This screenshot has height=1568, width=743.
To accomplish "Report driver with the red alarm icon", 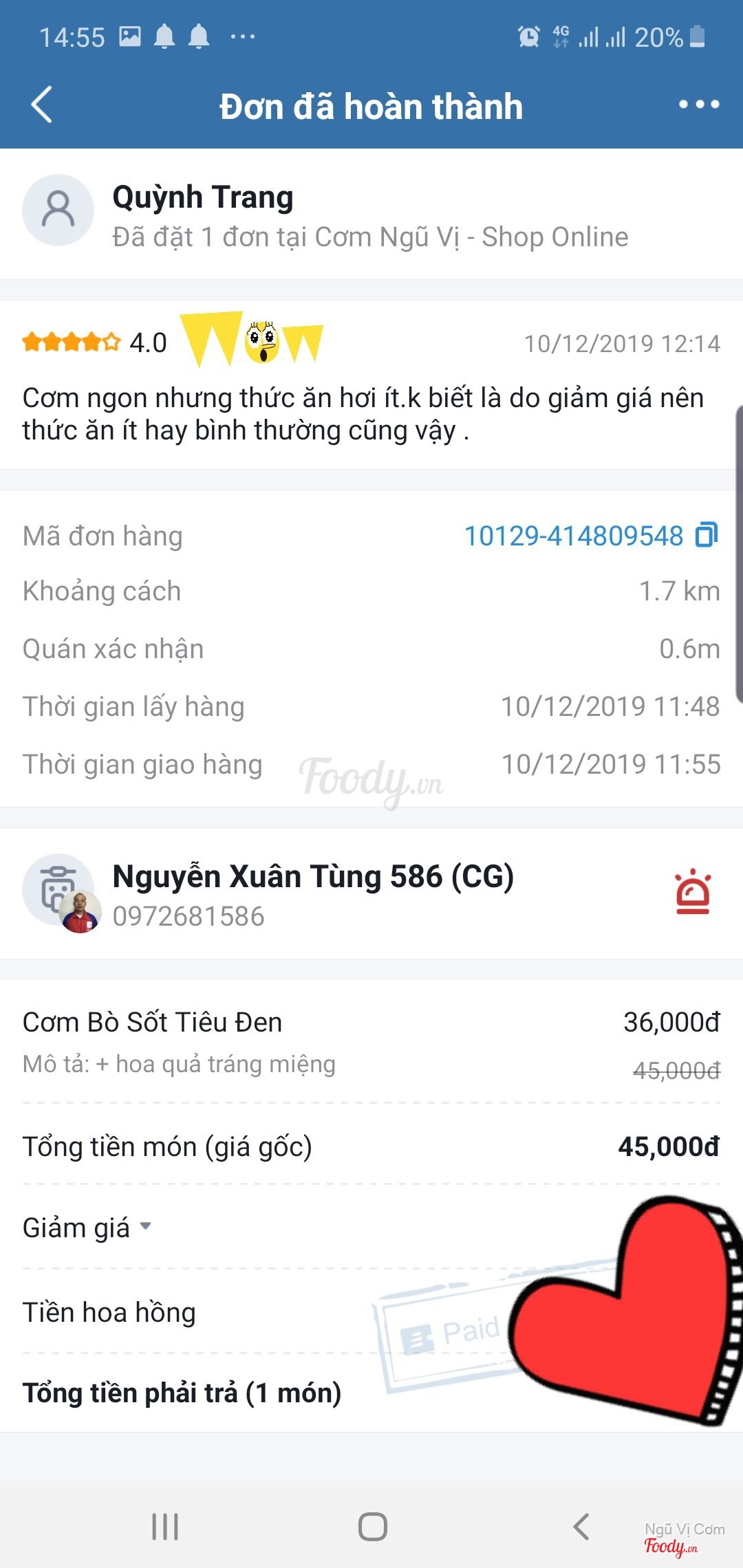I will click(692, 892).
